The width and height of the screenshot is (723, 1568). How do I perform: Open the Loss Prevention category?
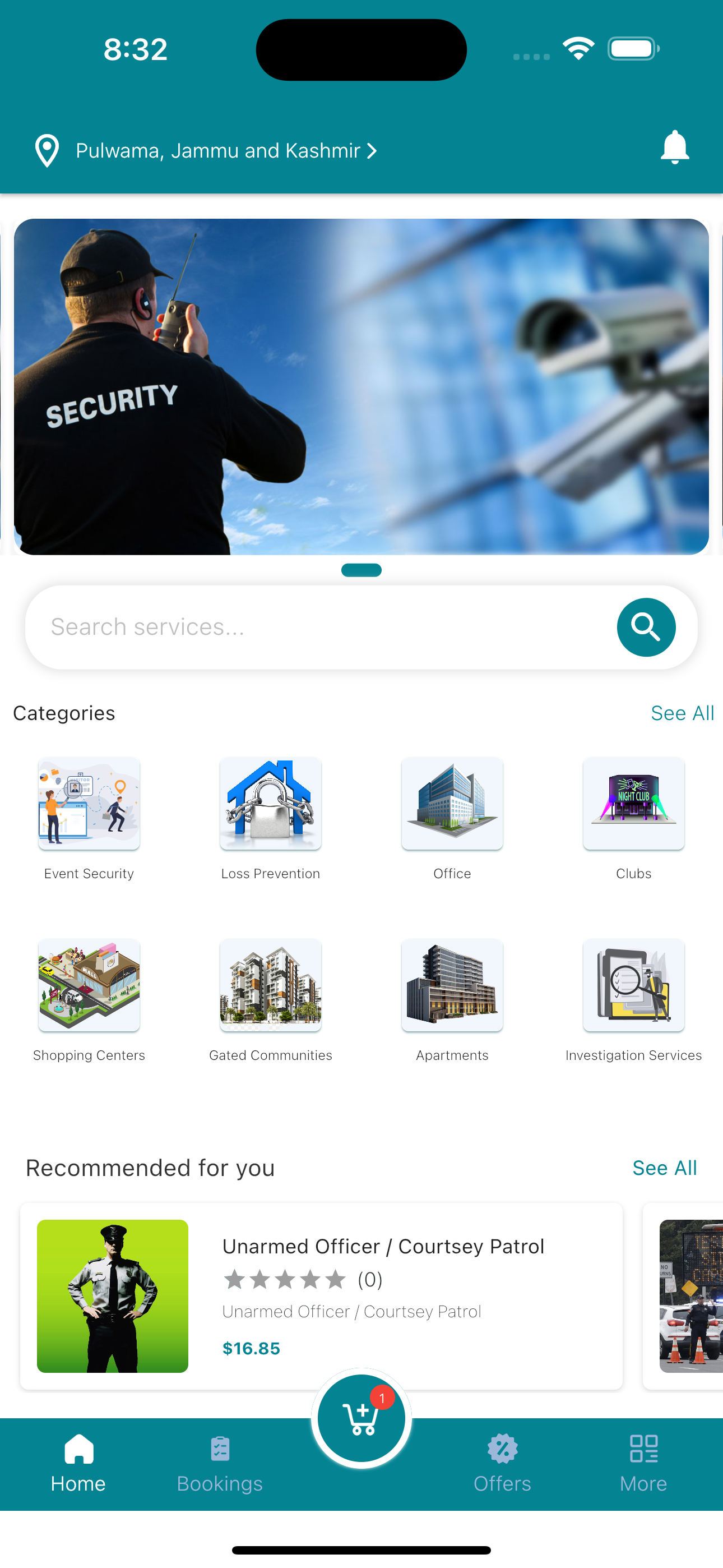[x=270, y=804]
